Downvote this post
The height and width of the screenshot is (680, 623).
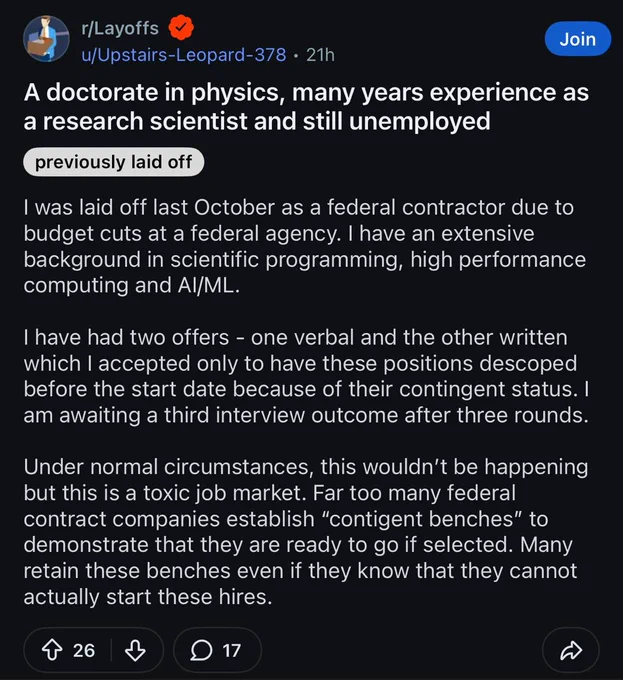[x=135, y=650]
